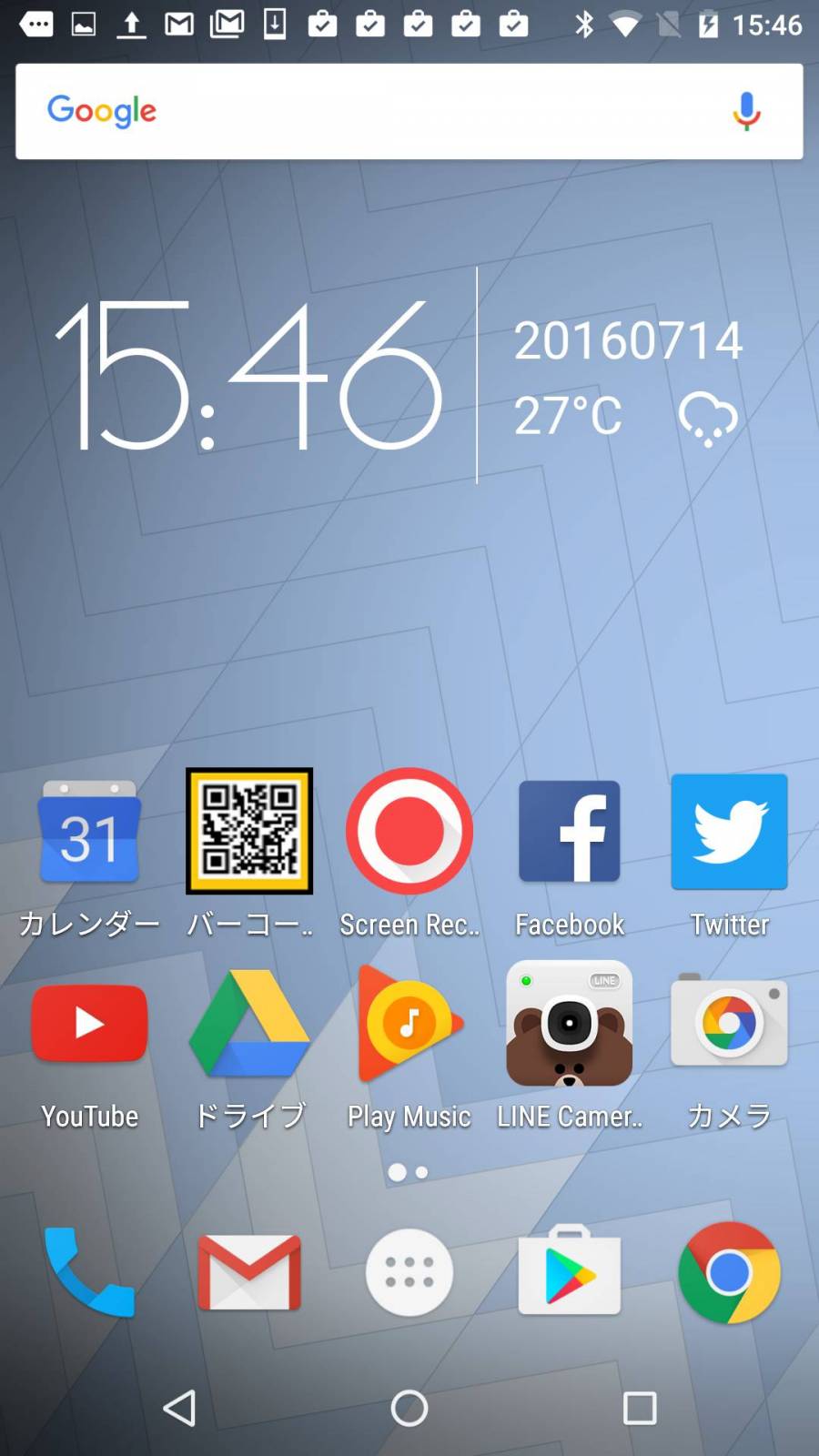The image size is (819, 1456).
Task: Launch the Facebook app
Action: tap(570, 831)
